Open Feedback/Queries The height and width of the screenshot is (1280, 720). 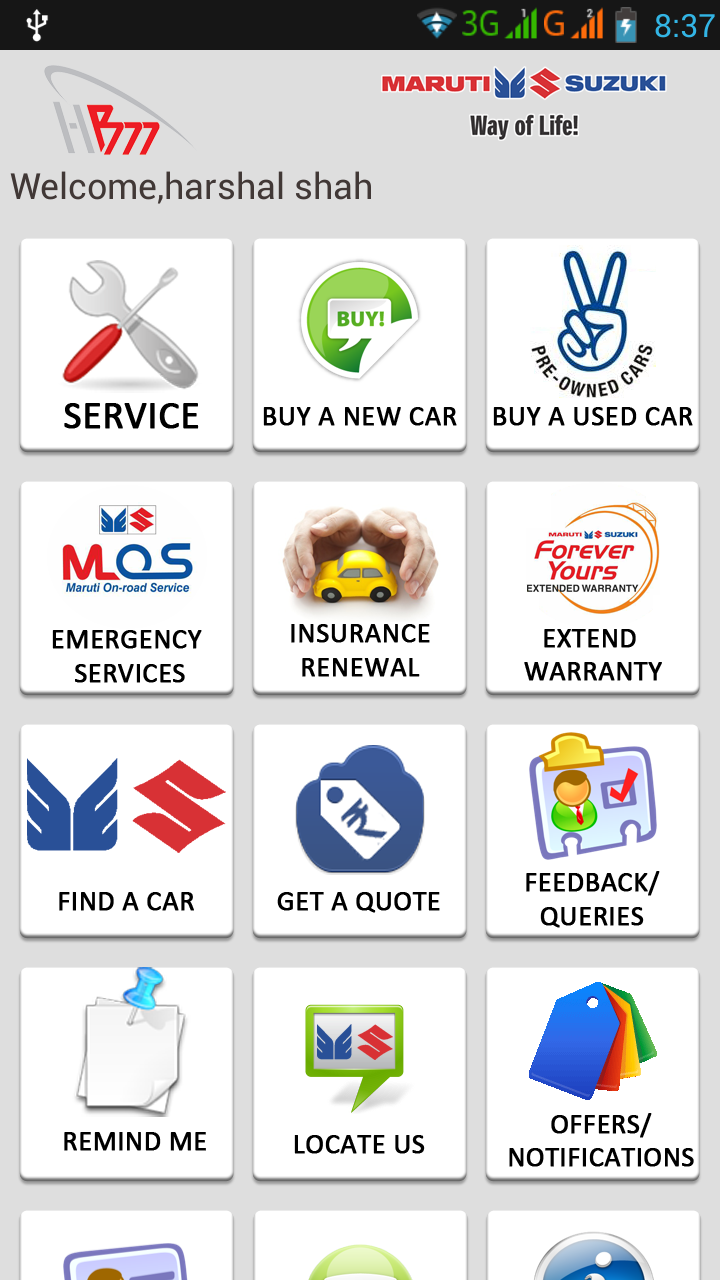point(592,830)
